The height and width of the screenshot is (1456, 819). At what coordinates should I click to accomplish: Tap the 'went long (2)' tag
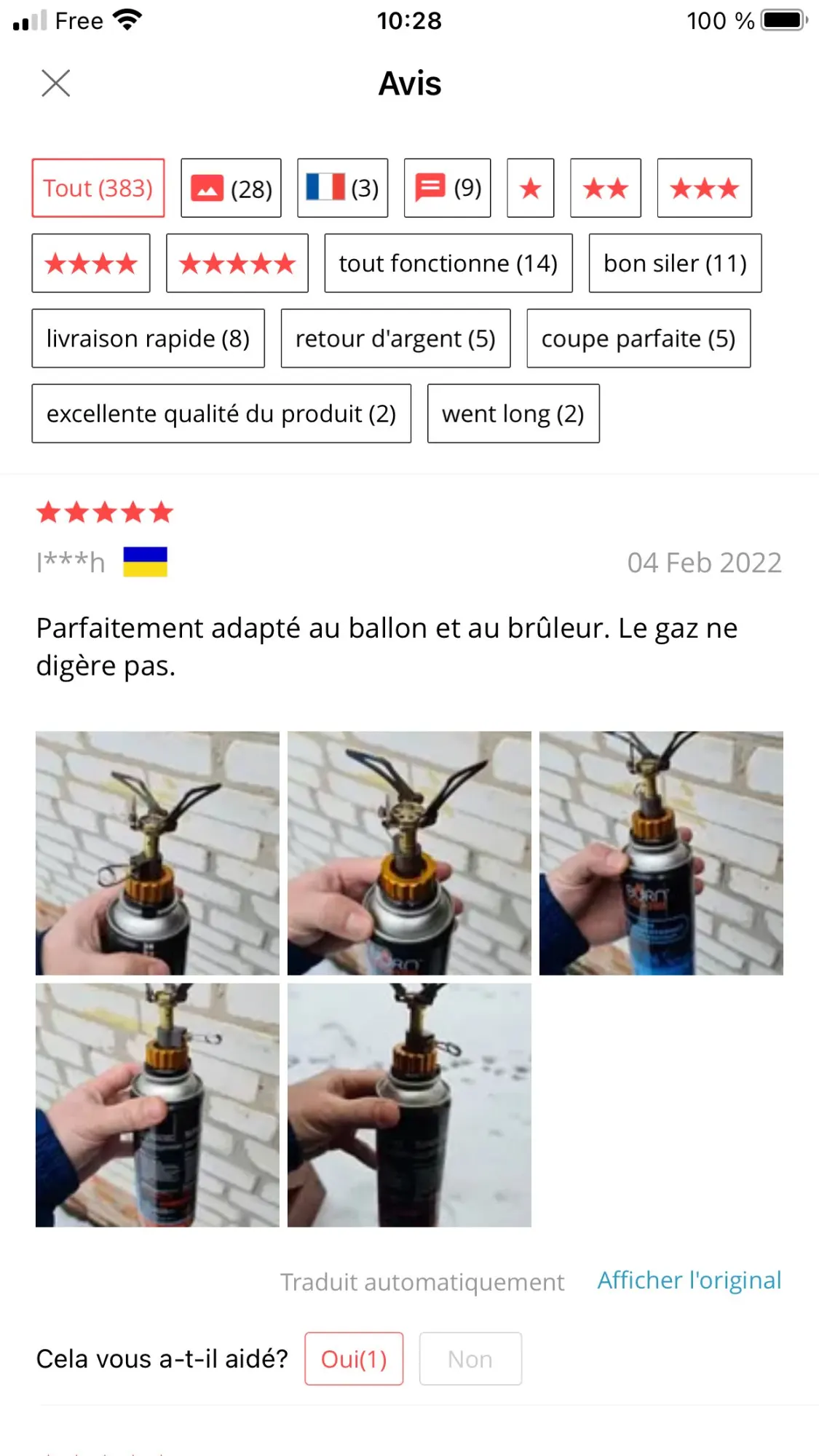tap(513, 414)
